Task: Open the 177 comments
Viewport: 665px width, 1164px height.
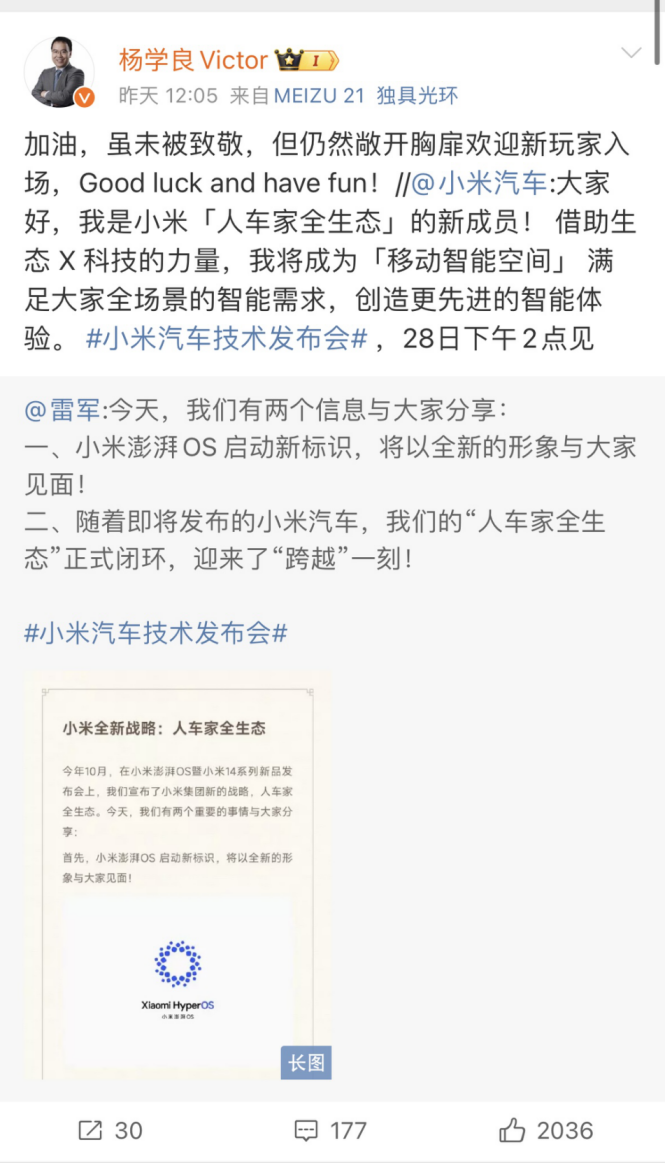Action: (331, 1130)
